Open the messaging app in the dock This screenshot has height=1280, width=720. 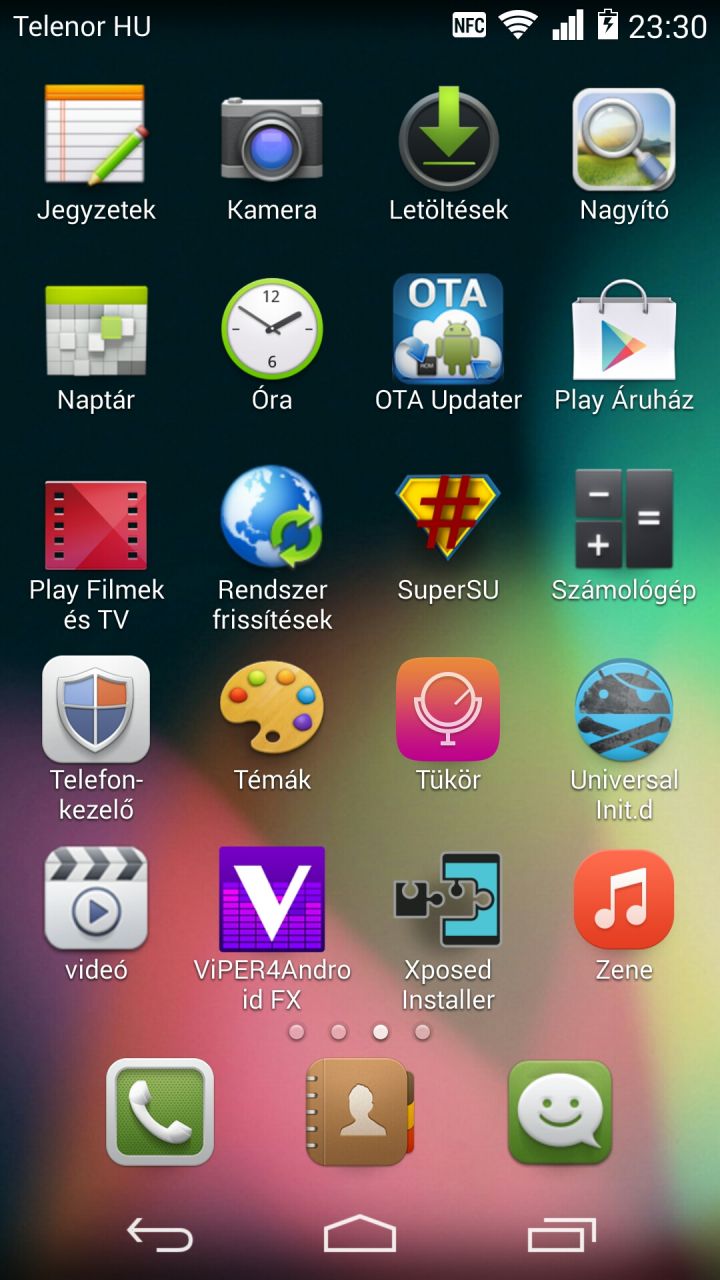click(x=560, y=1112)
